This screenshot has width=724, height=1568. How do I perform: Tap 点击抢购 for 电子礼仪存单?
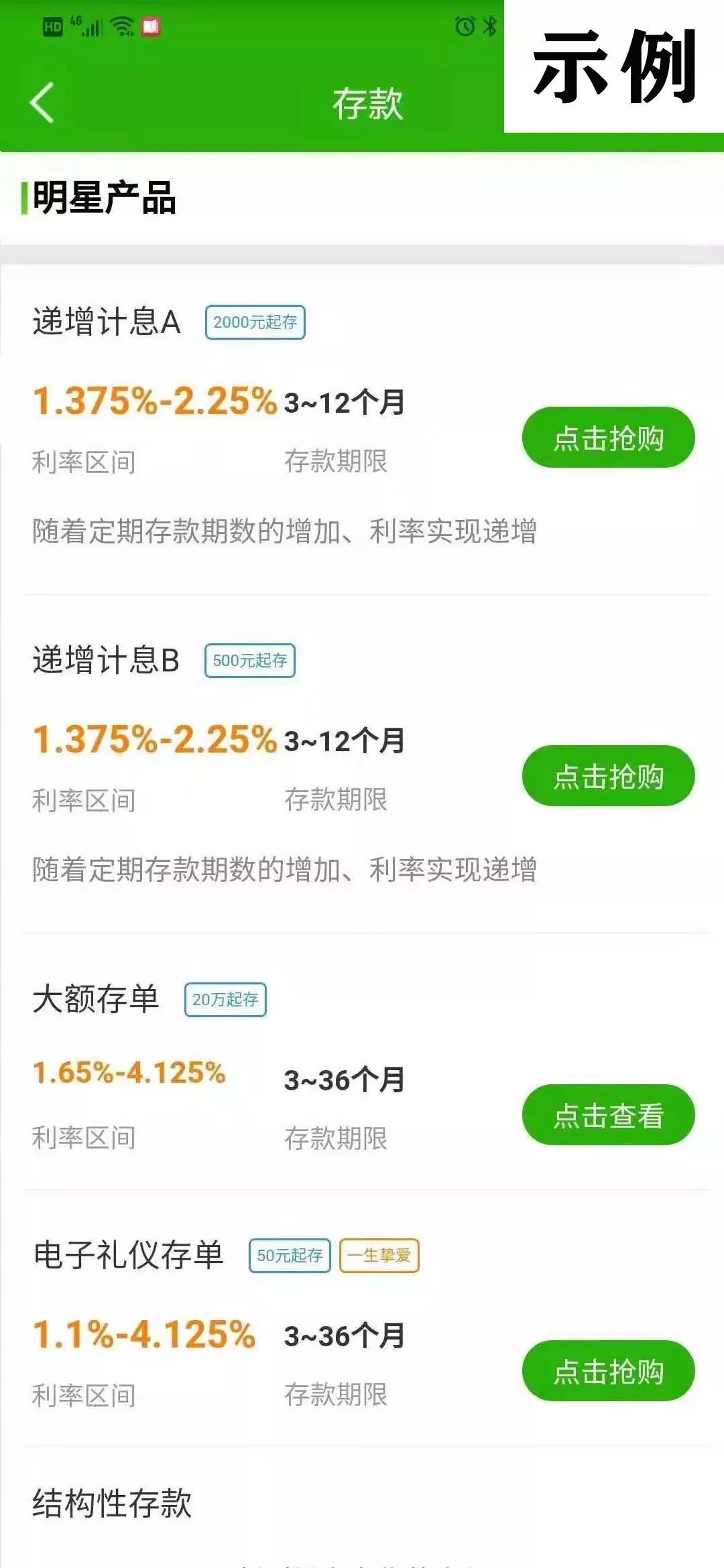[608, 1370]
